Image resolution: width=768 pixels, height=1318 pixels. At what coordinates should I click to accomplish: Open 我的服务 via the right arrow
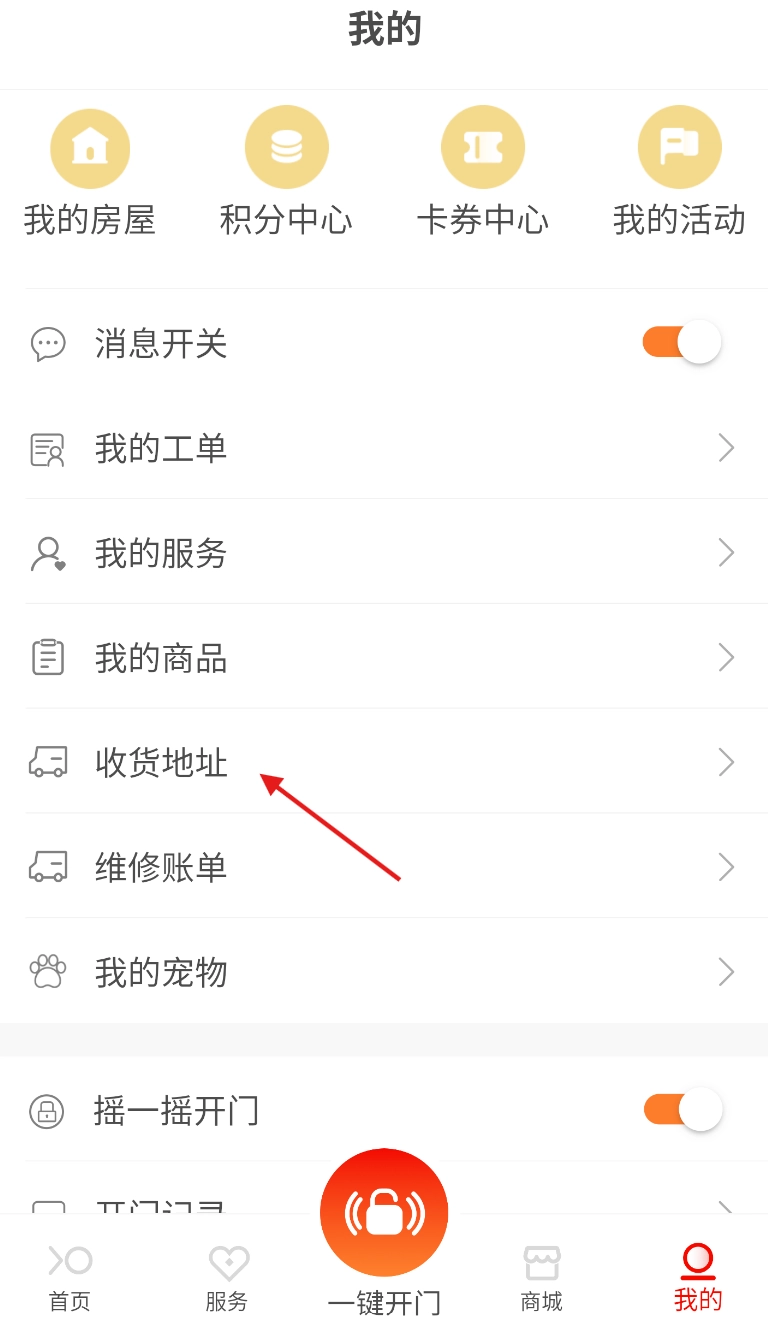point(726,553)
